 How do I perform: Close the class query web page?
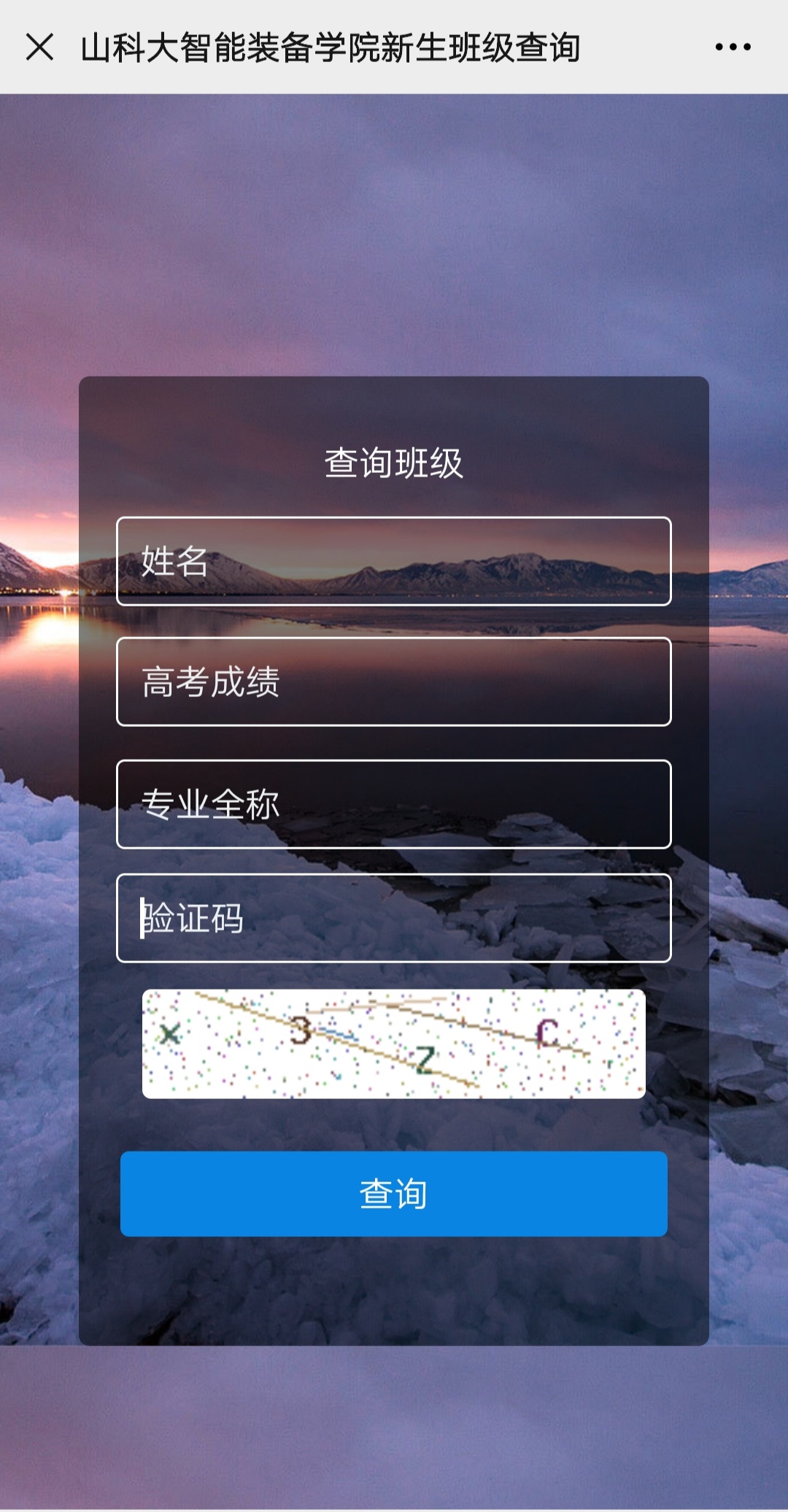click(39, 47)
